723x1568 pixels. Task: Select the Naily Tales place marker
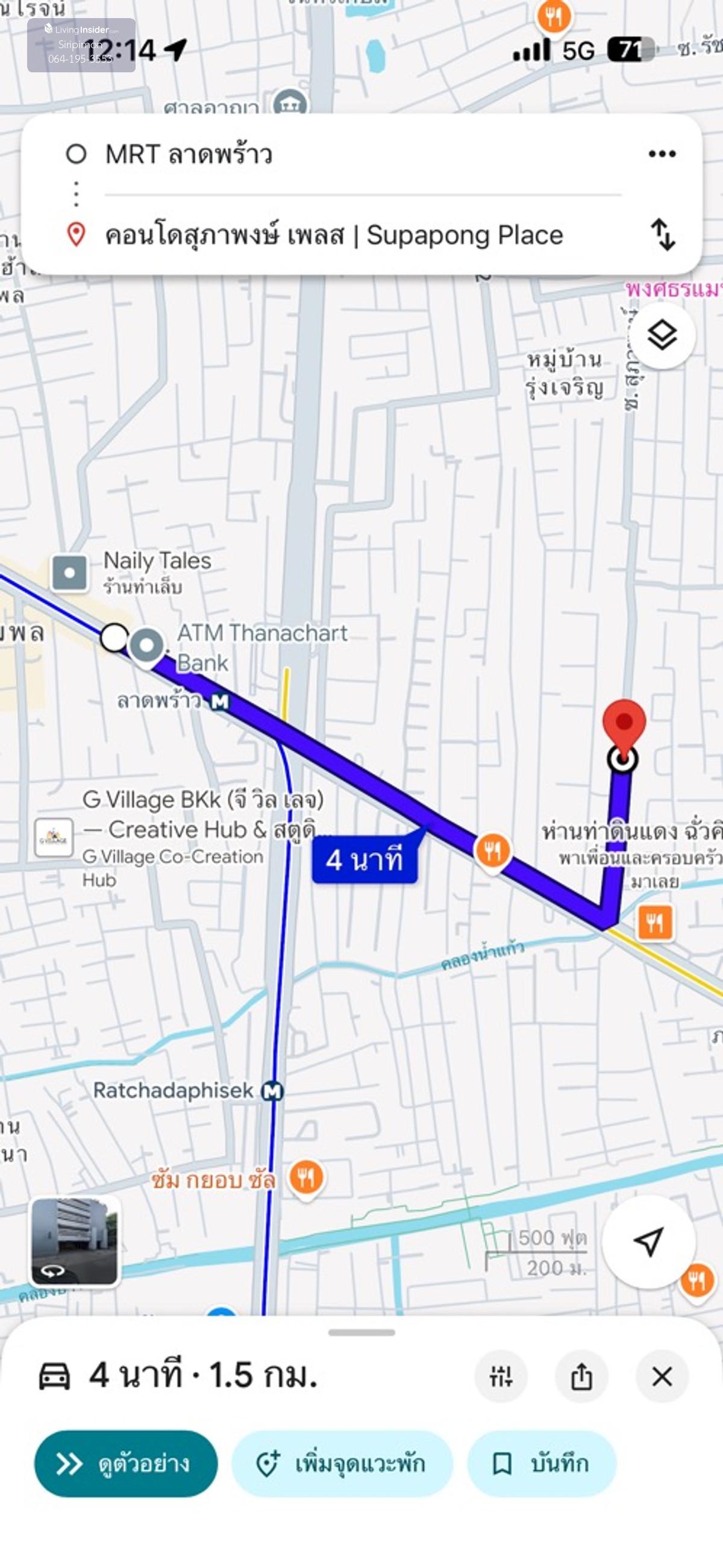69,572
